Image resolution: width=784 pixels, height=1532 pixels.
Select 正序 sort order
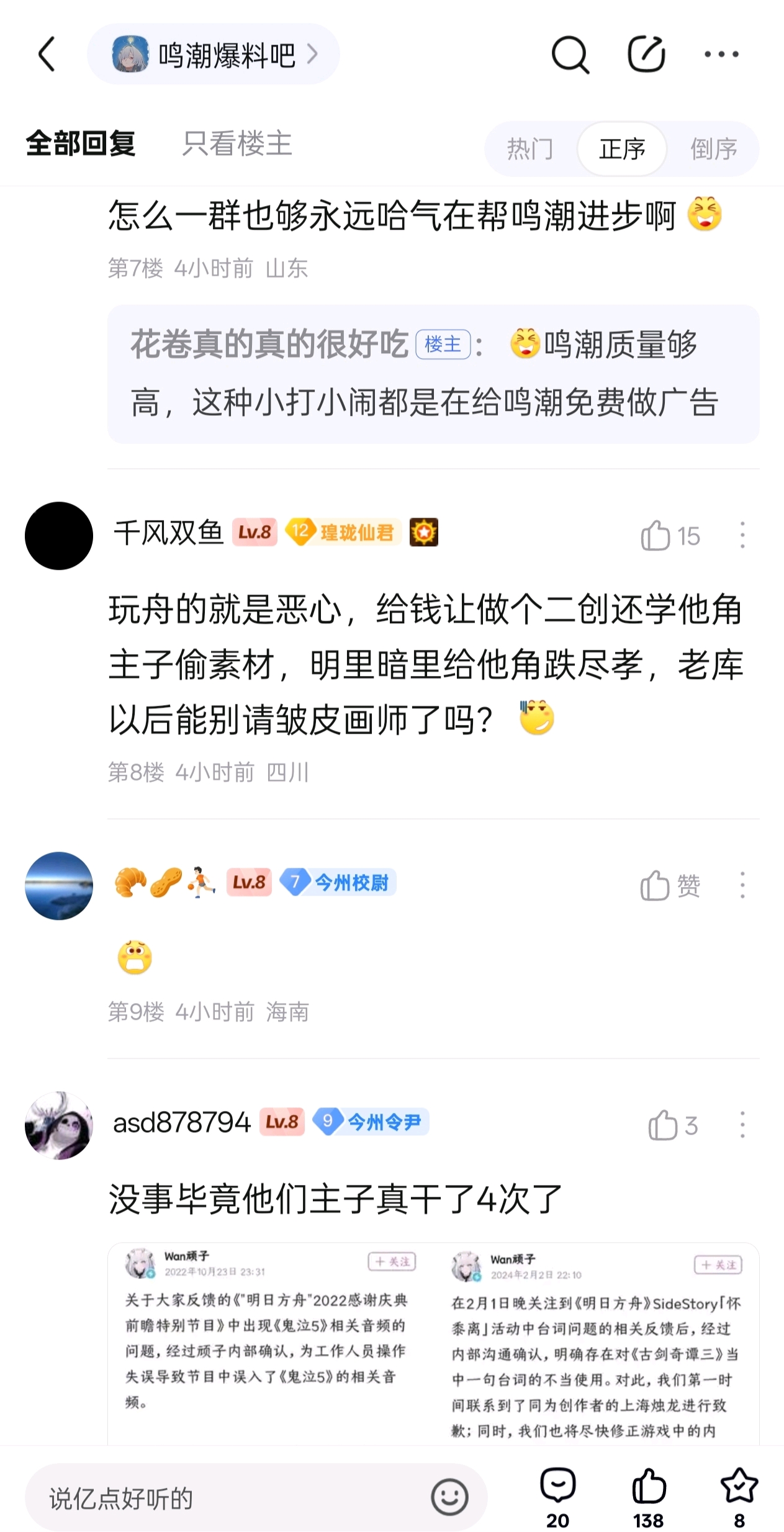(x=622, y=149)
